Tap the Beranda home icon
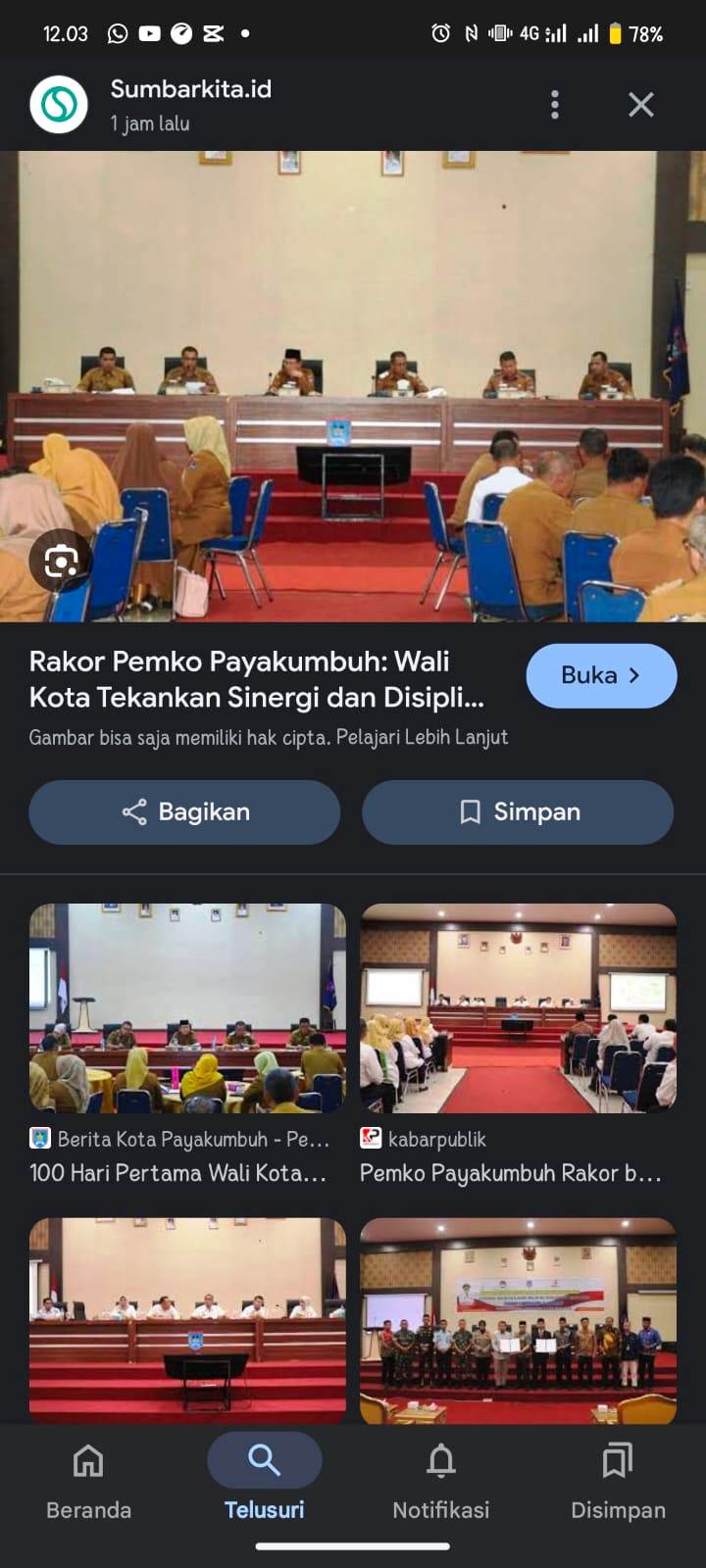 click(87, 1460)
